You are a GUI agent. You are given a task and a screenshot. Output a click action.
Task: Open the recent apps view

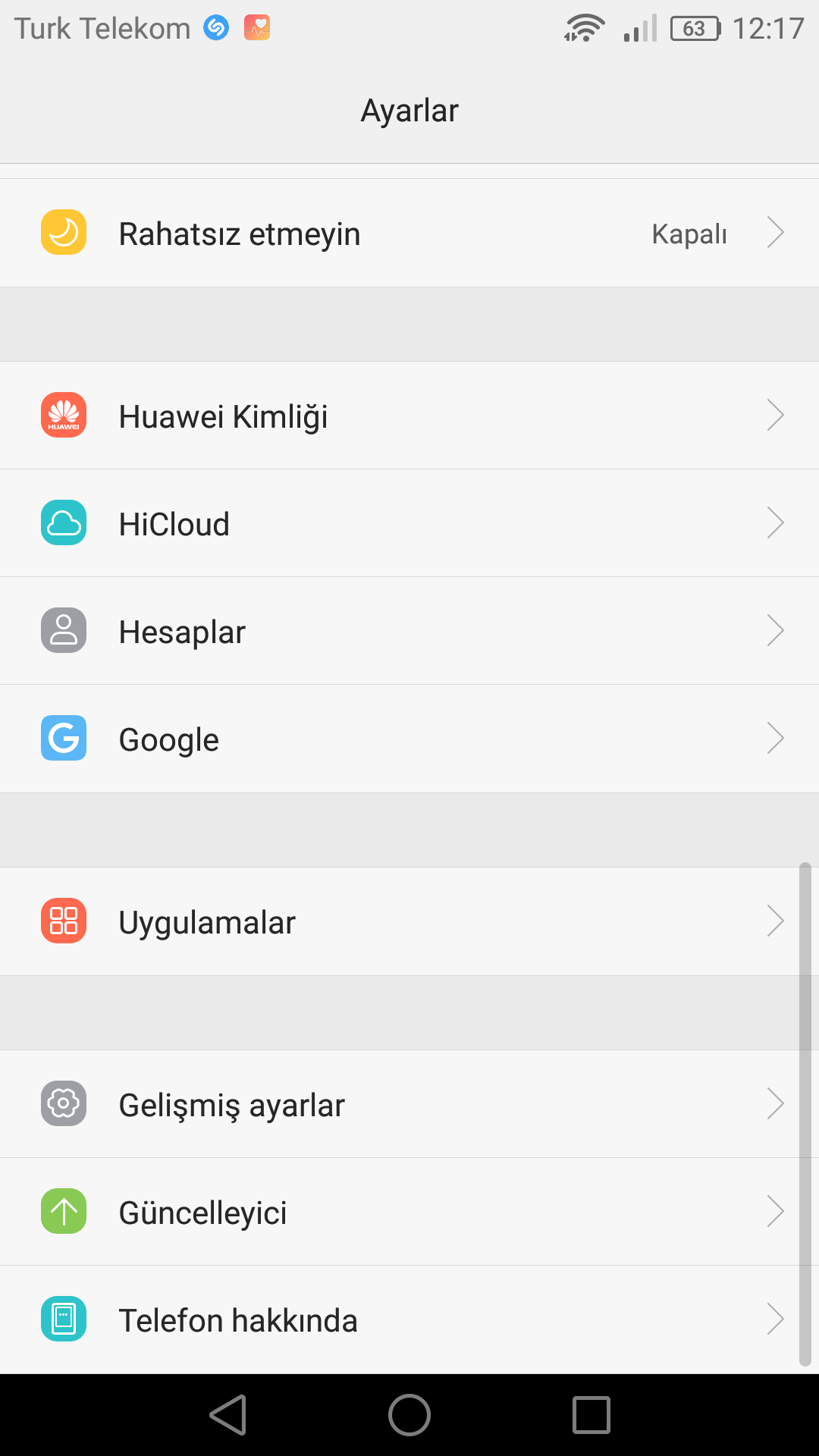click(591, 1415)
